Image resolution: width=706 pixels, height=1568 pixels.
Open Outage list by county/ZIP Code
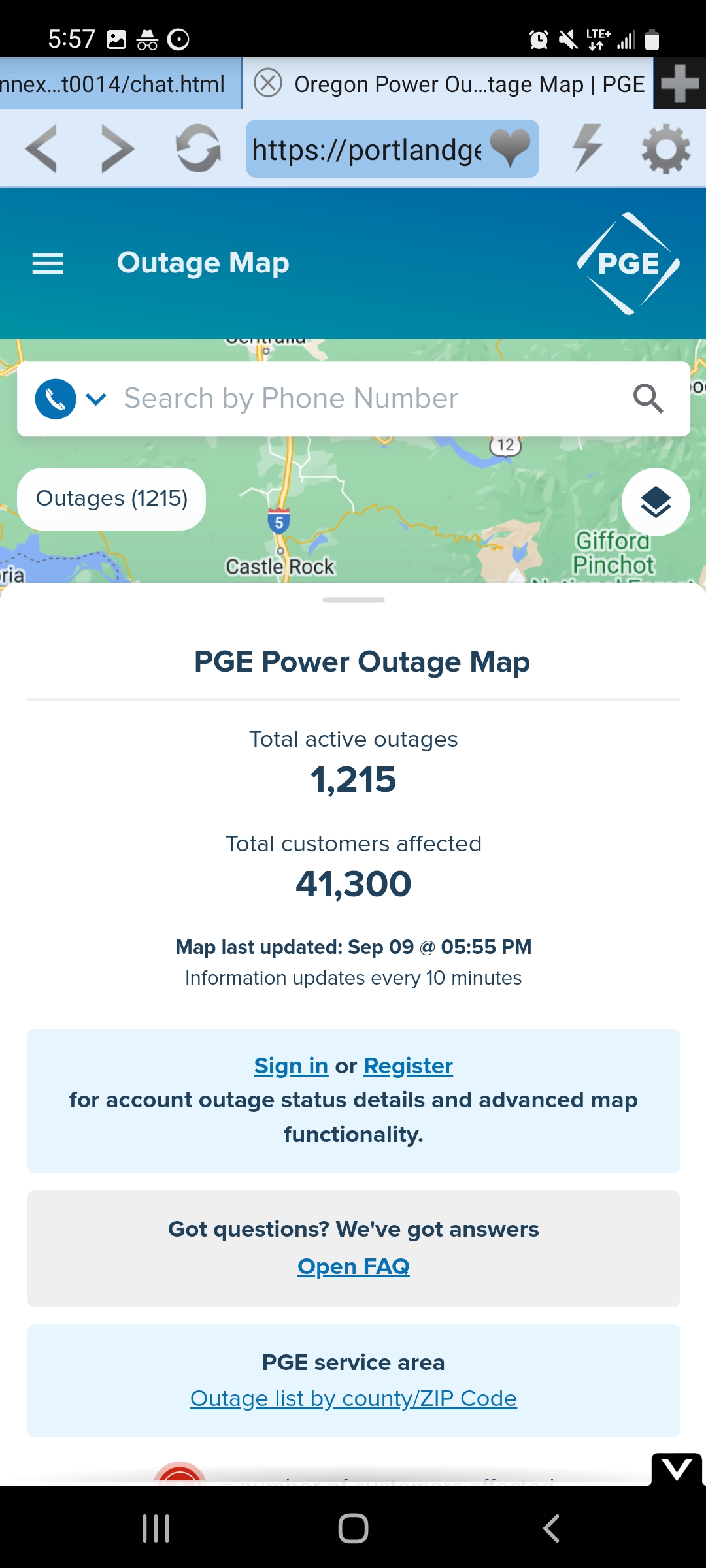tap(353, 1398)
